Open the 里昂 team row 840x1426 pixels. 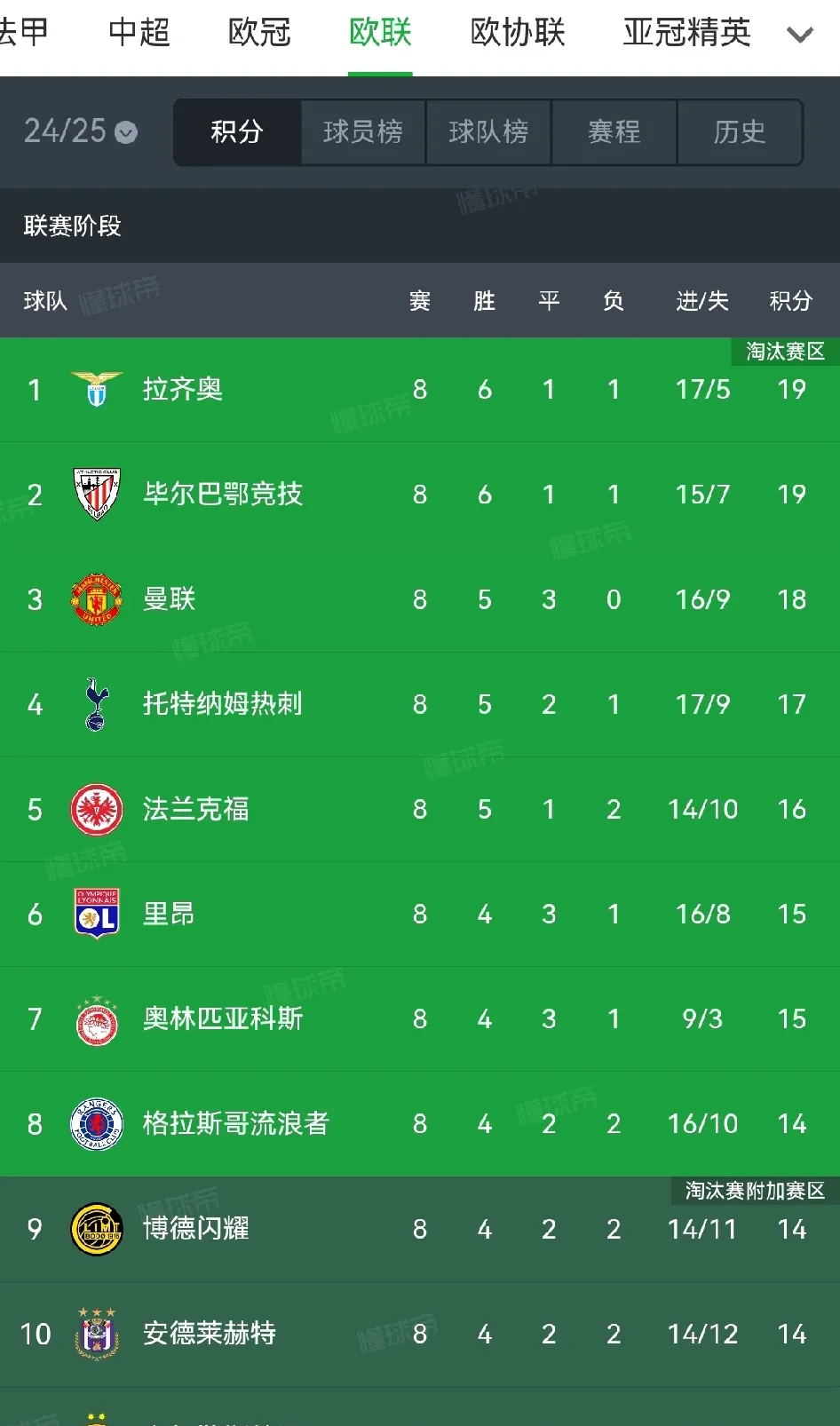tap(169, 914)
